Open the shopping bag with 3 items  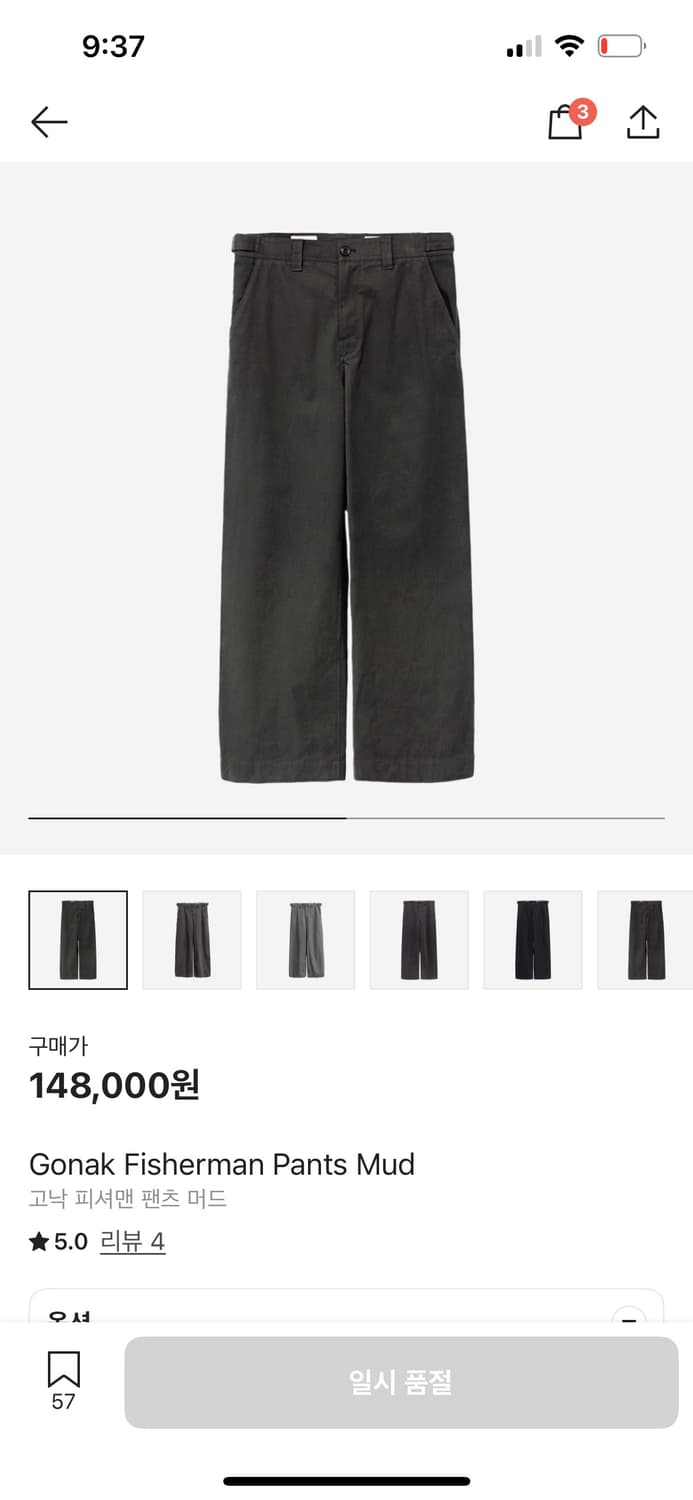tap(566, 122)
